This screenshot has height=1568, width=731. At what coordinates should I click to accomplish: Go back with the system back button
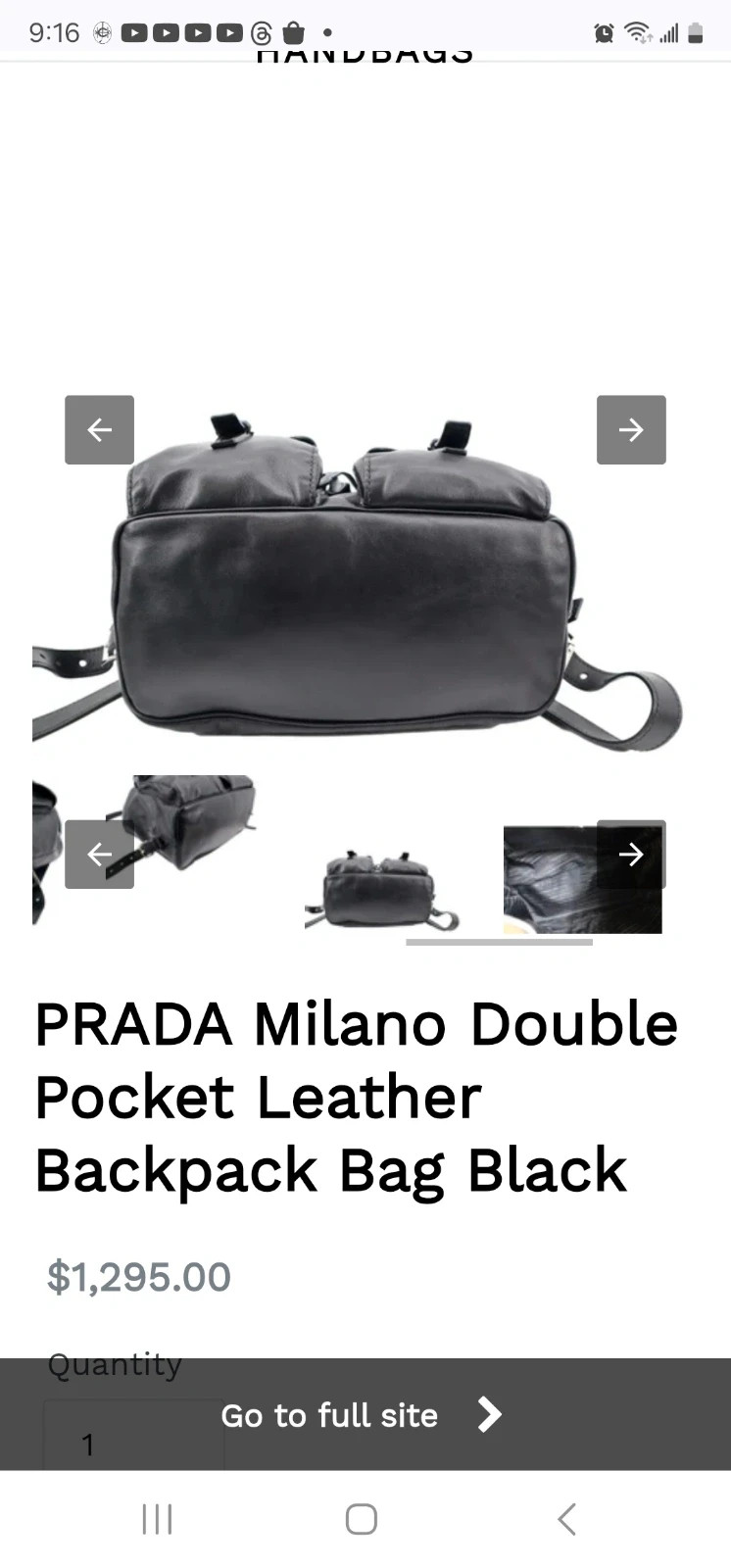point(566,1519)
